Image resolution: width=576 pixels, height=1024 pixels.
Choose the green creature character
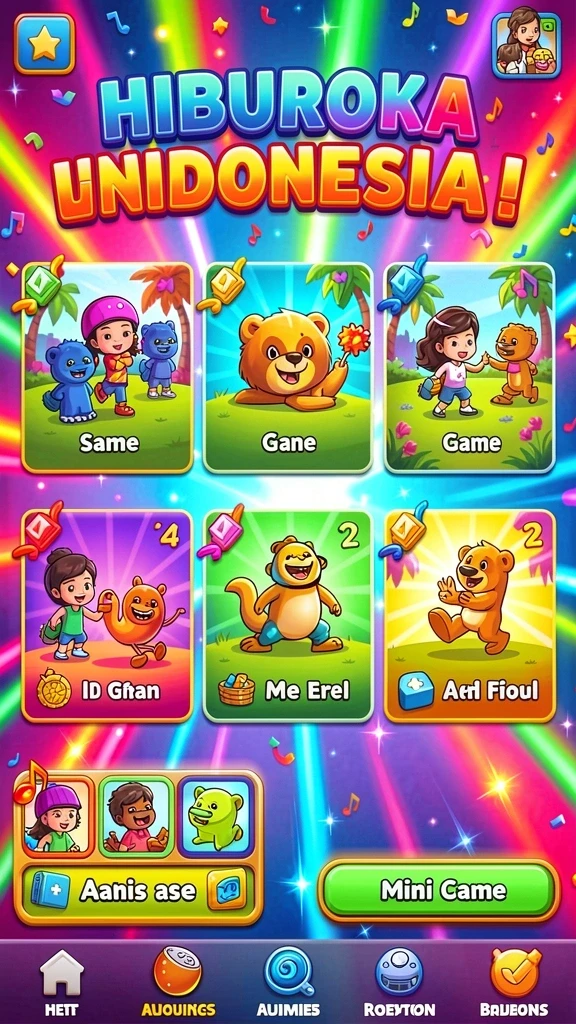[x=216, y=816]
